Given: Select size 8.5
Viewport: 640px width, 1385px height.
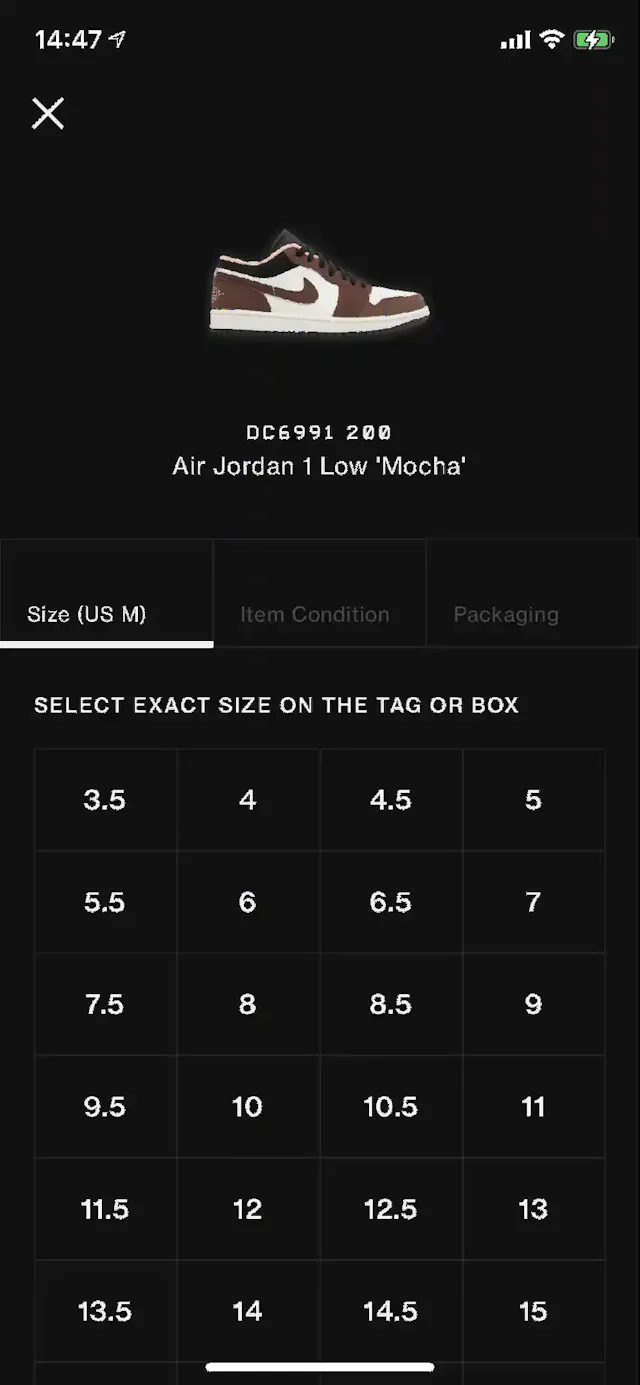Looking at the screenshot, I should [391, 1004].
